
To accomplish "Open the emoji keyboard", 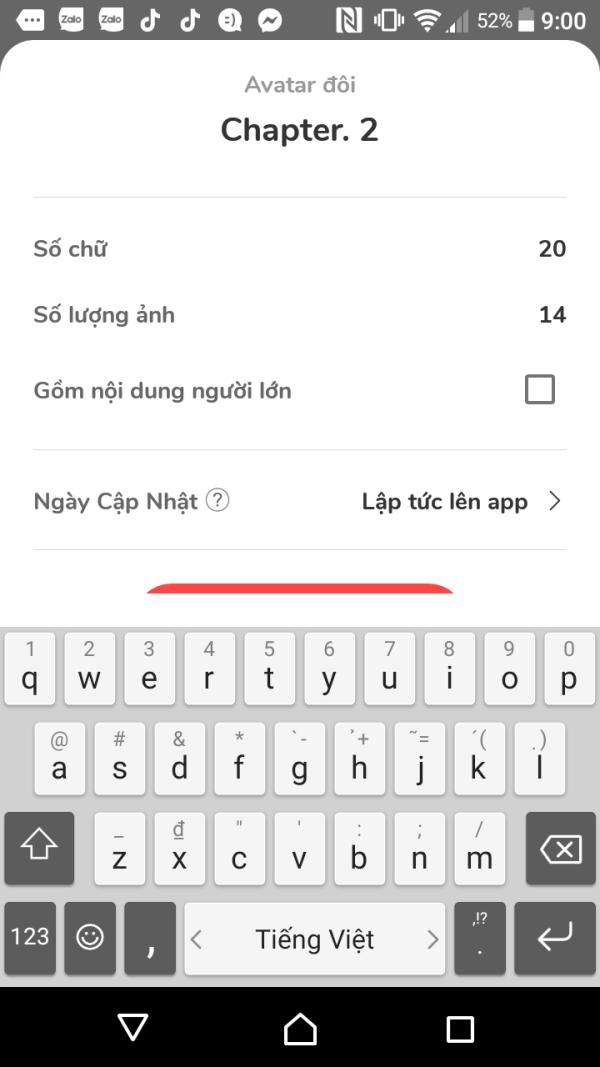I will pyautogui.click(x=90, y=938).
